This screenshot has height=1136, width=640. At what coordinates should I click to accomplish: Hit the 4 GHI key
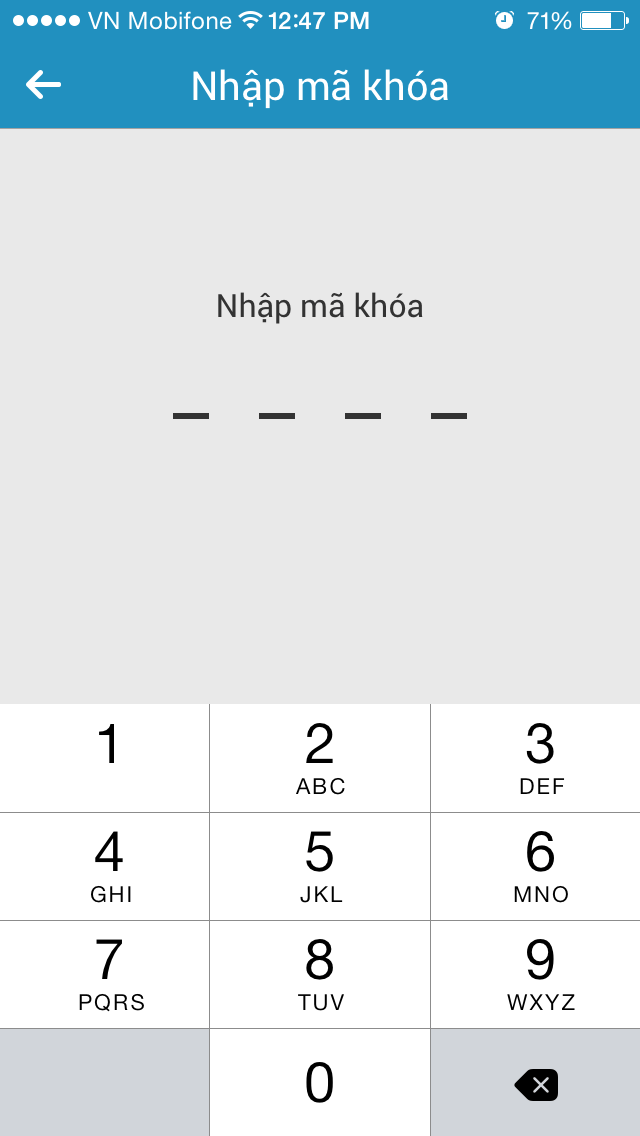pos(104,866)
